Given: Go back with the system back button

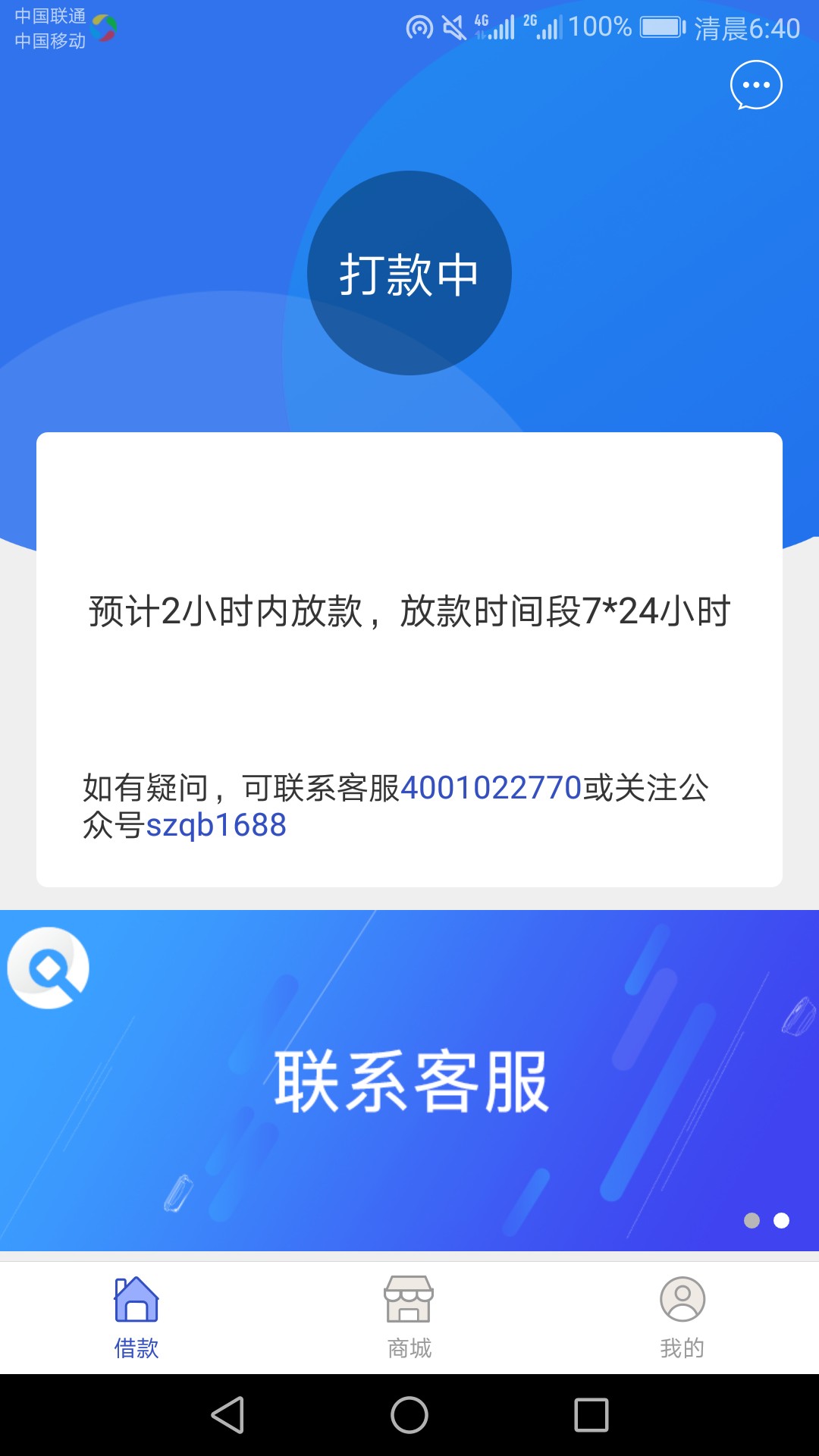Looking at the screenshot, I should coord(227,1415).
